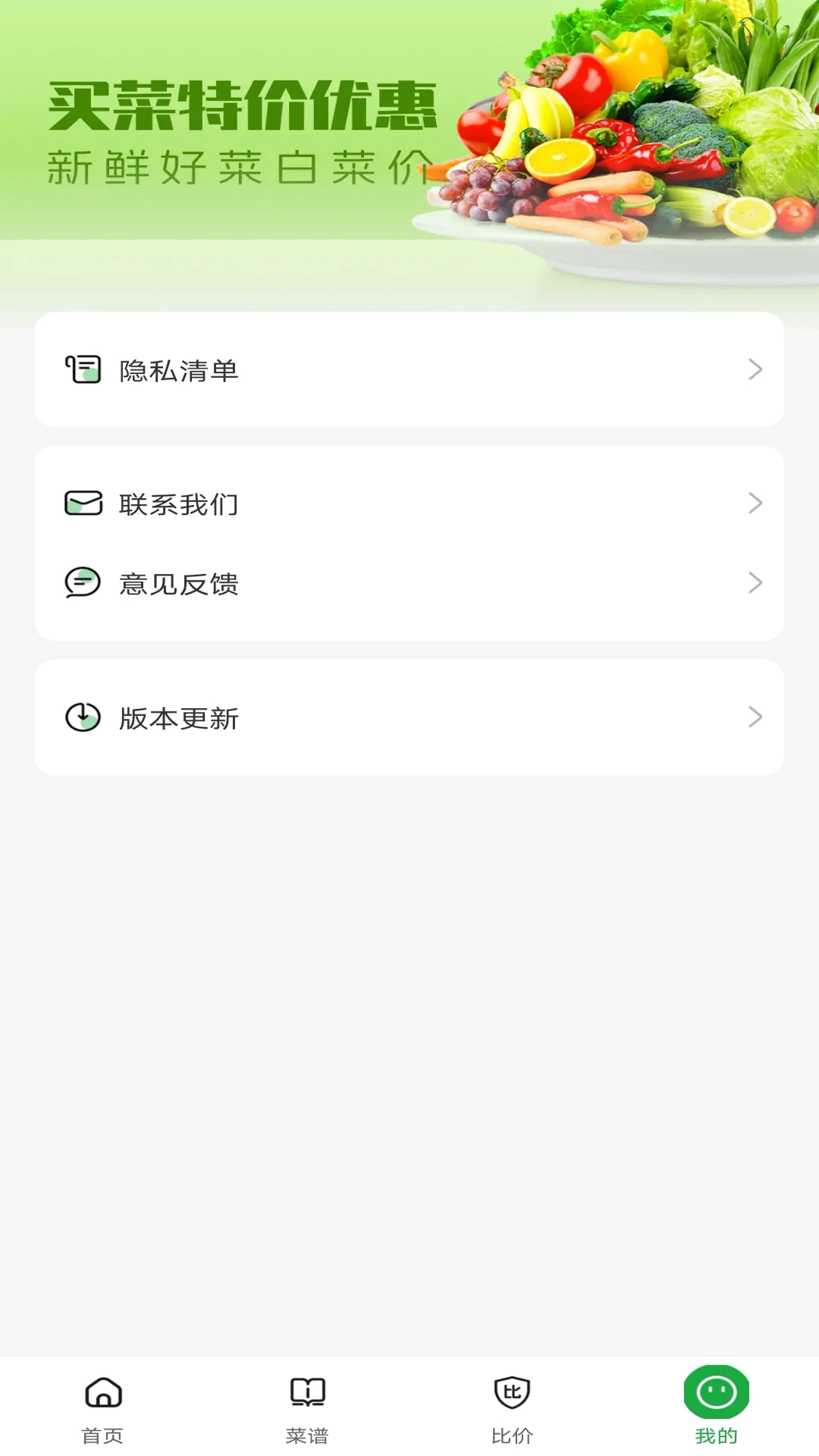The width and height of the screenshot is (819, 1456).
Task: Click the privacy list notepad icon
Action: coord(83,369)
